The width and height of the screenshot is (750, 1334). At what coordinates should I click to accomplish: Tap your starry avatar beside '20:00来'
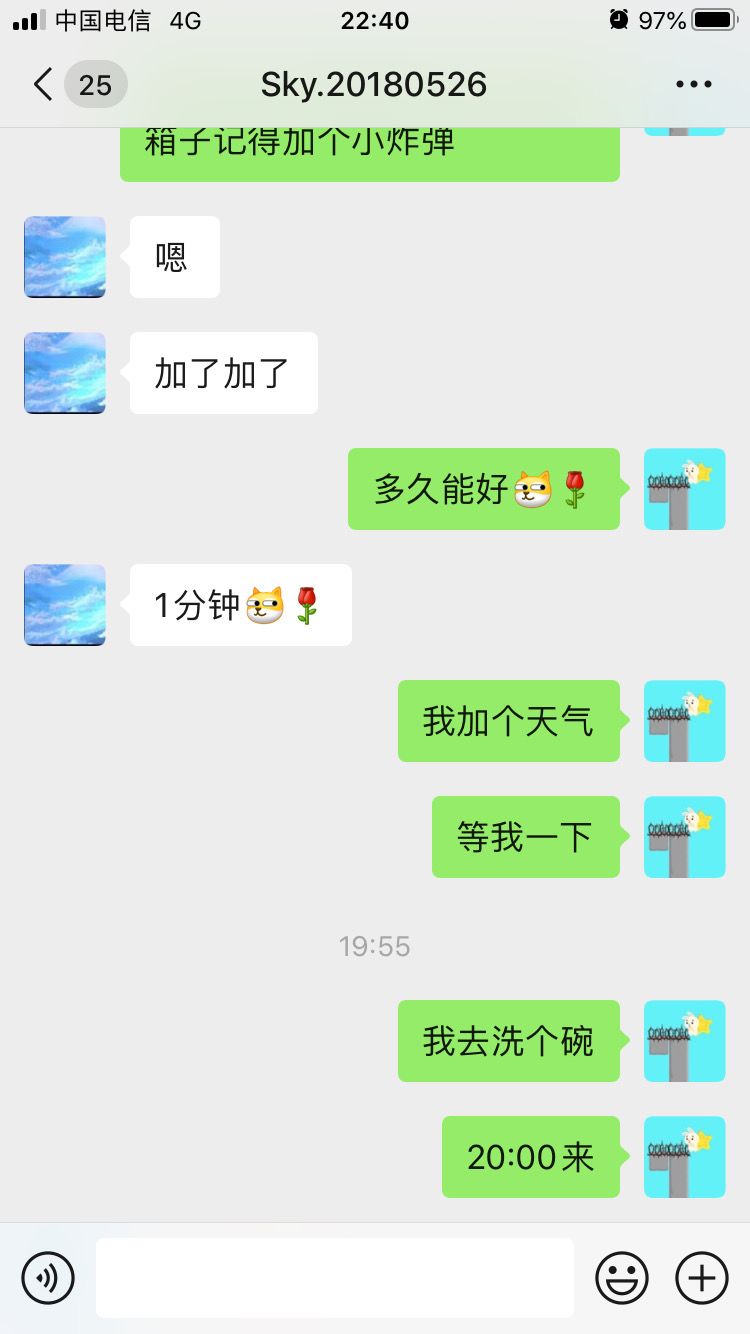(684, 1157)
